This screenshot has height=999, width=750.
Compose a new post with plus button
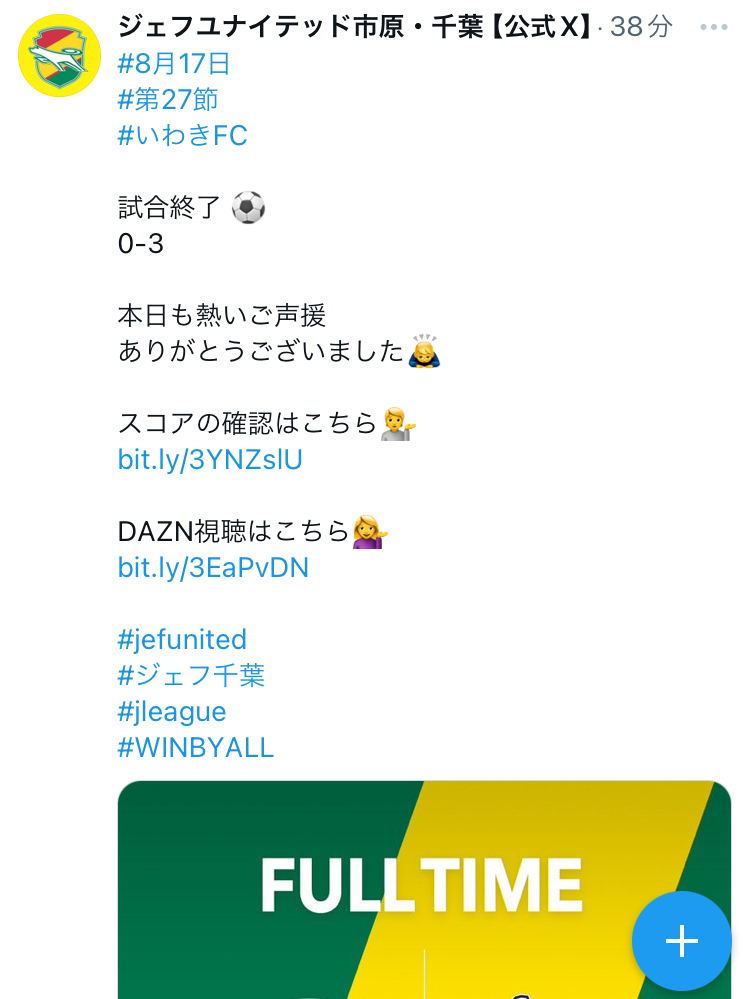[x=682, y=941]
